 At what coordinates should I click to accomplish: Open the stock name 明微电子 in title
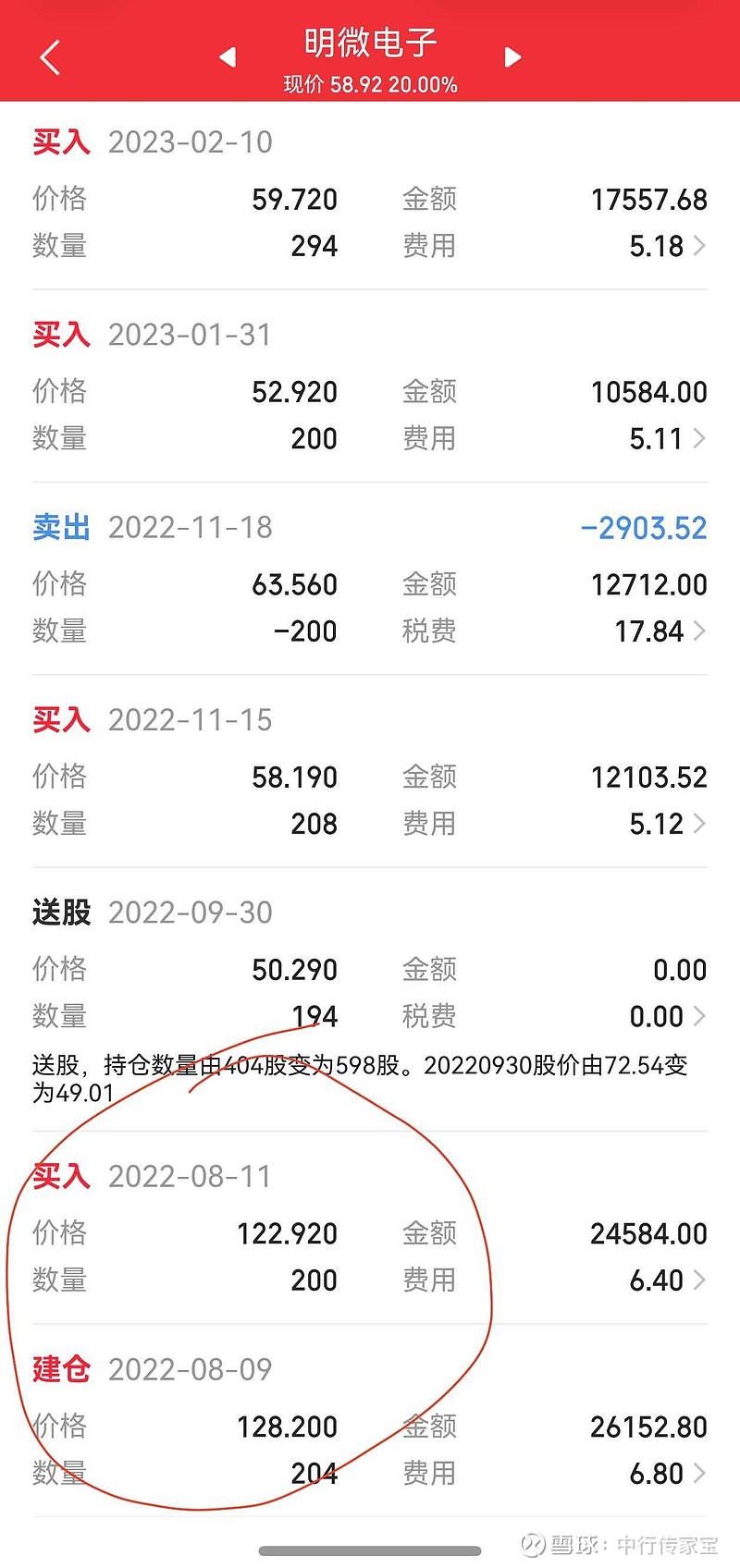point(370,41)
